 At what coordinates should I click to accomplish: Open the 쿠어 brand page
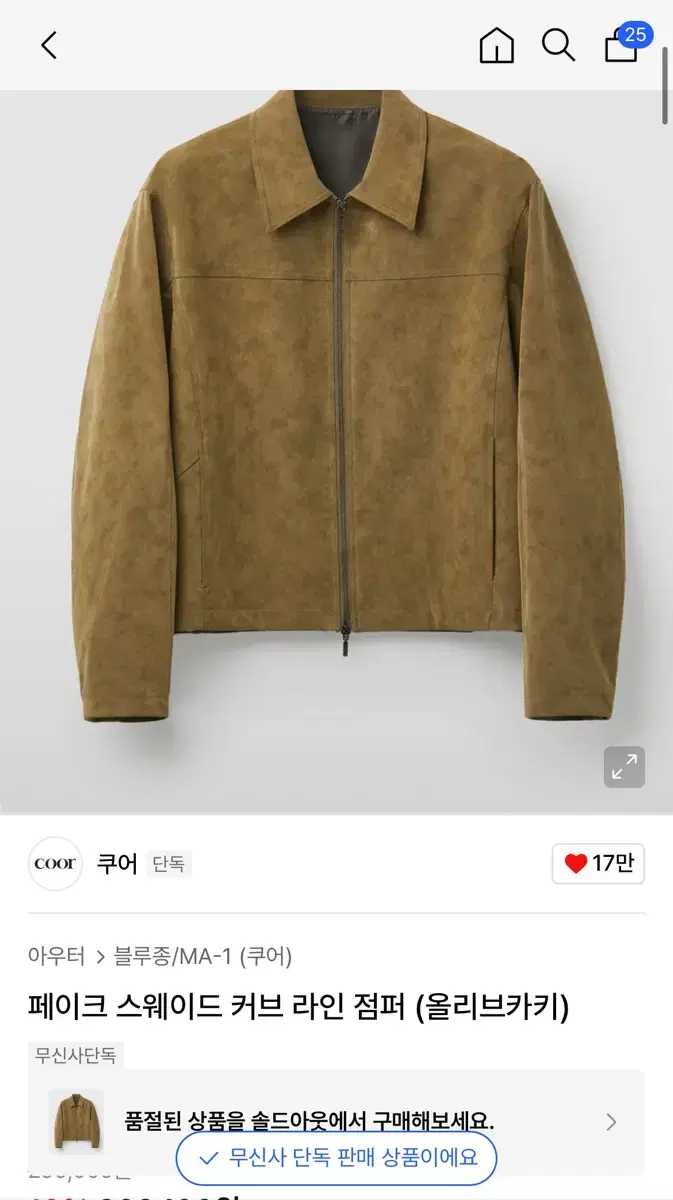point(116,864)
